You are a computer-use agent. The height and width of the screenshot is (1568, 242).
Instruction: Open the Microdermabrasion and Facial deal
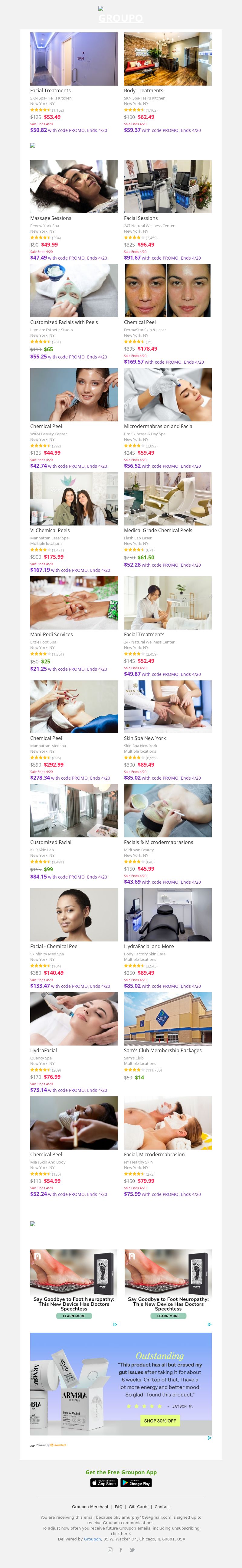(x=168, y=395)
